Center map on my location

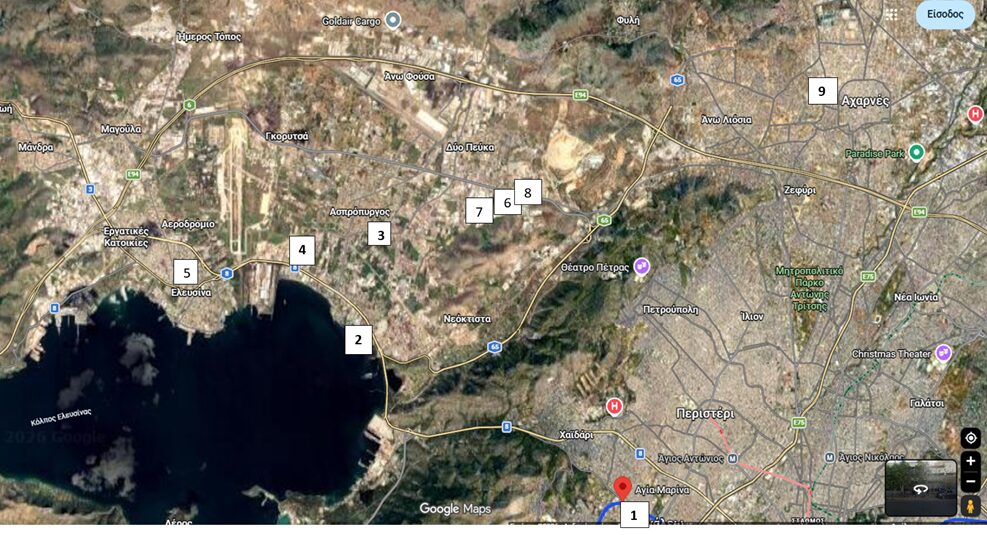[971, 438]
